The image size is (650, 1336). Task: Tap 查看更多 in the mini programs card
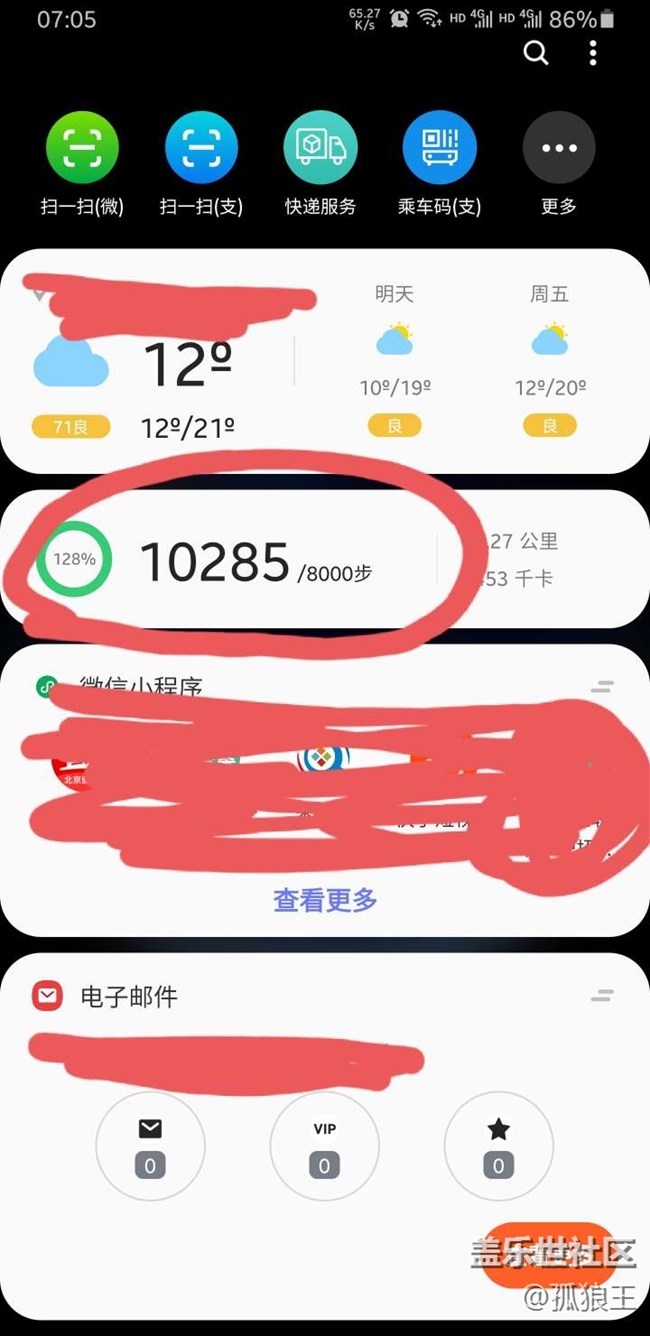[325, 900]
